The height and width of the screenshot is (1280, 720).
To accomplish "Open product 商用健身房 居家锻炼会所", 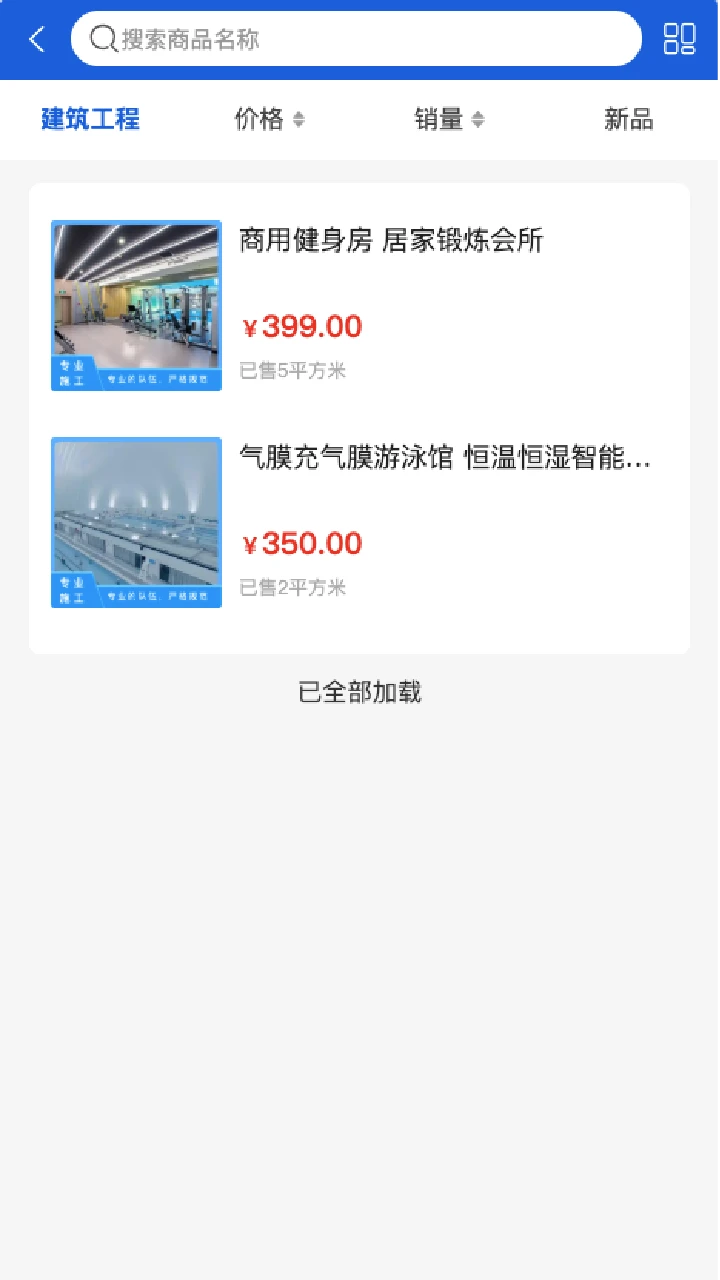I will [390, 241].
